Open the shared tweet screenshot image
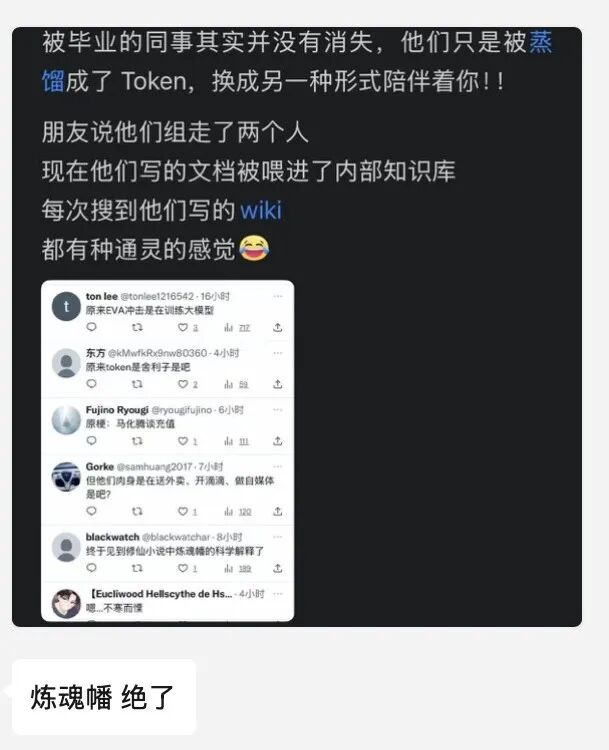 [168, 450]
